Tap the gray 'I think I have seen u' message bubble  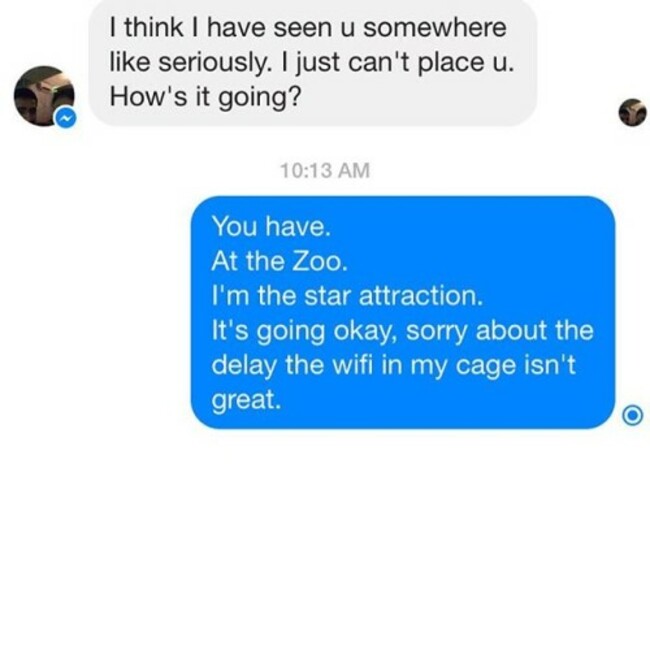coord(313,64)
